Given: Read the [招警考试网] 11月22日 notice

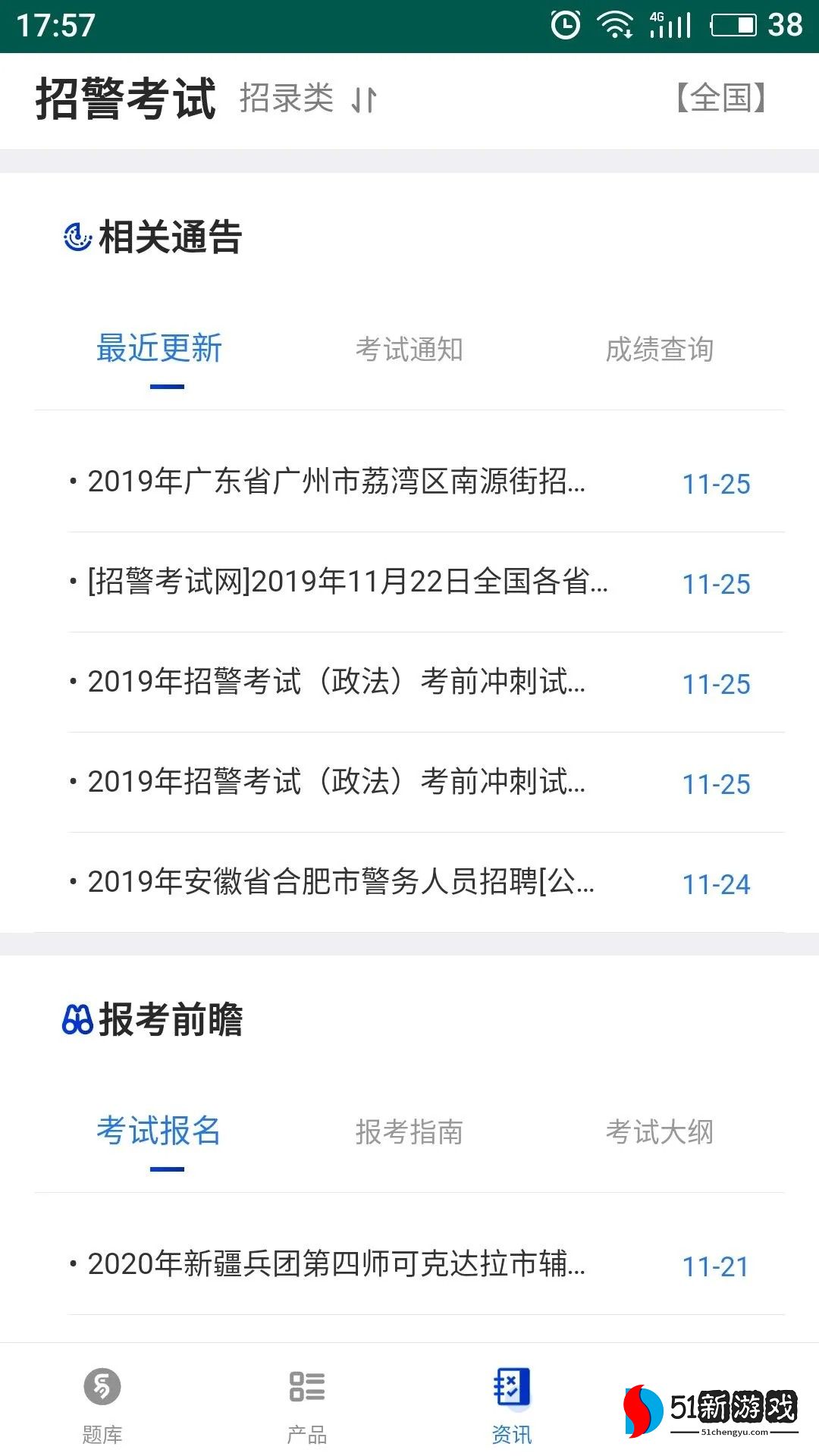Looking at the screenshot, I should point(347,582).
